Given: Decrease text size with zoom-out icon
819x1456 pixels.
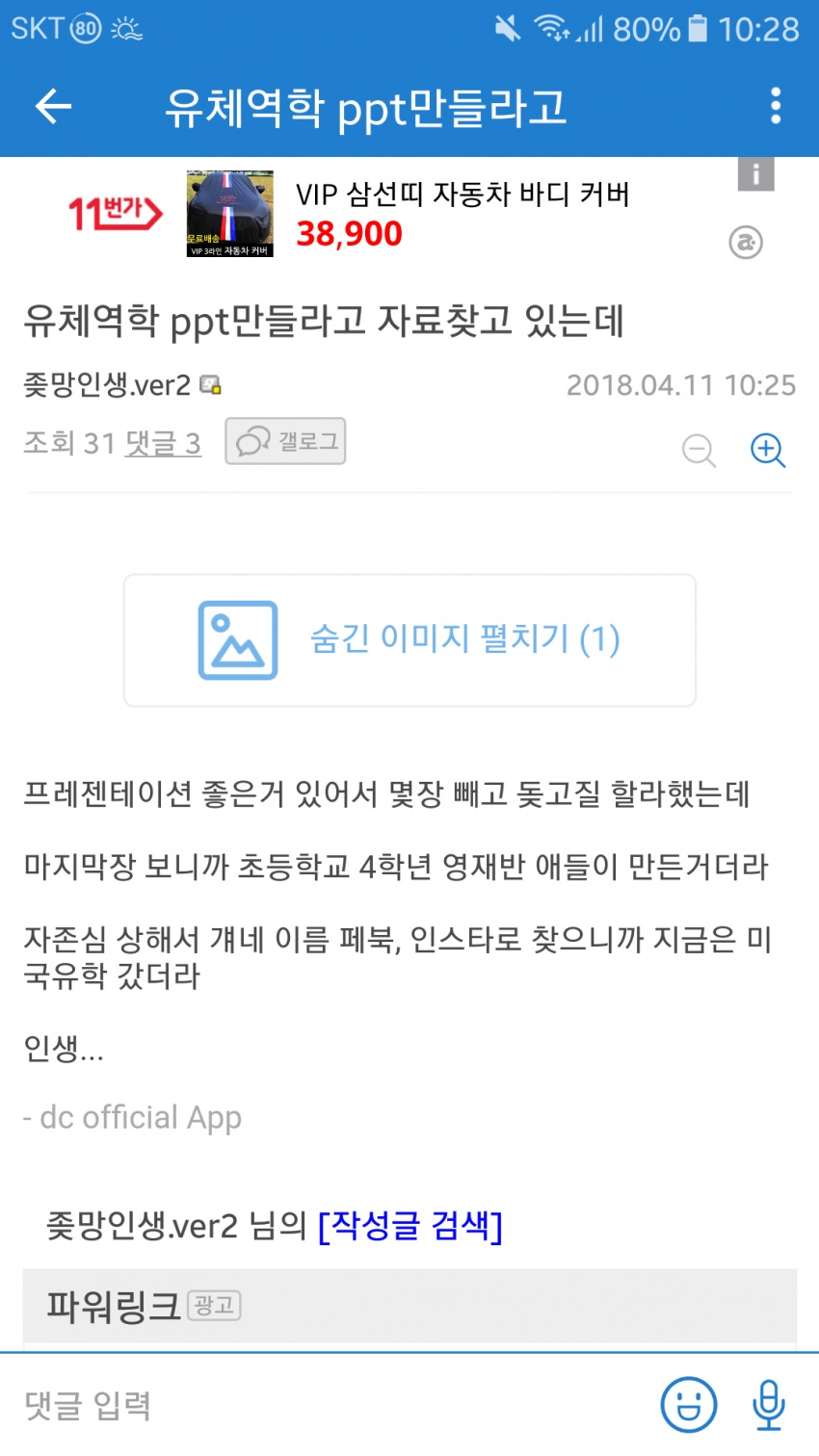Looking at the screenshot, I should point(699,450).
